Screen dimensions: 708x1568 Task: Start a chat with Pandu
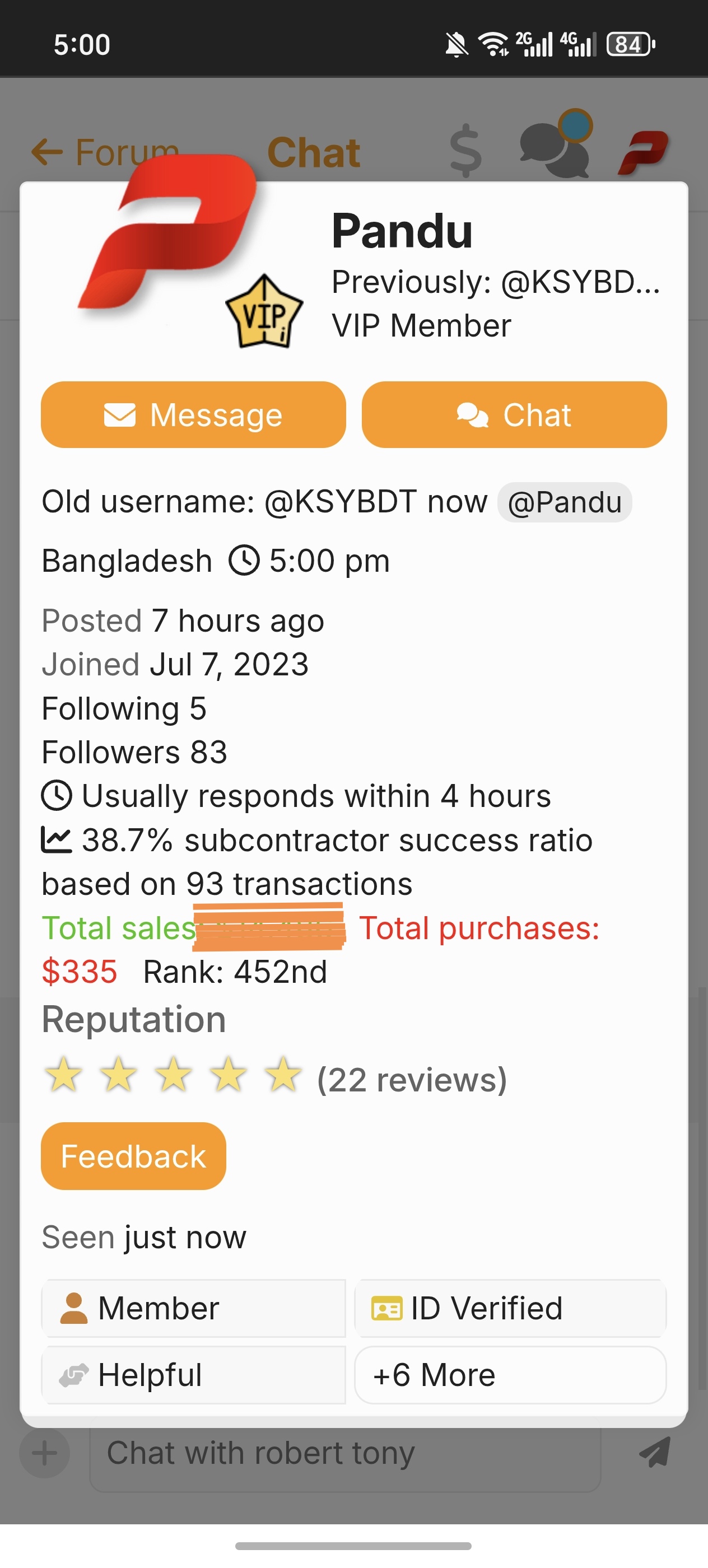[514, 414]
